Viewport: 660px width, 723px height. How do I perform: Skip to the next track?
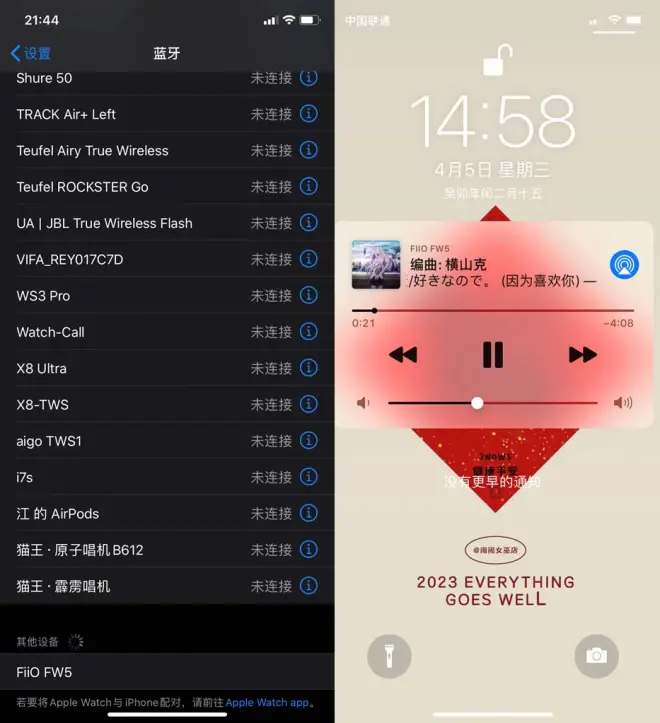[x=582, y=355]
